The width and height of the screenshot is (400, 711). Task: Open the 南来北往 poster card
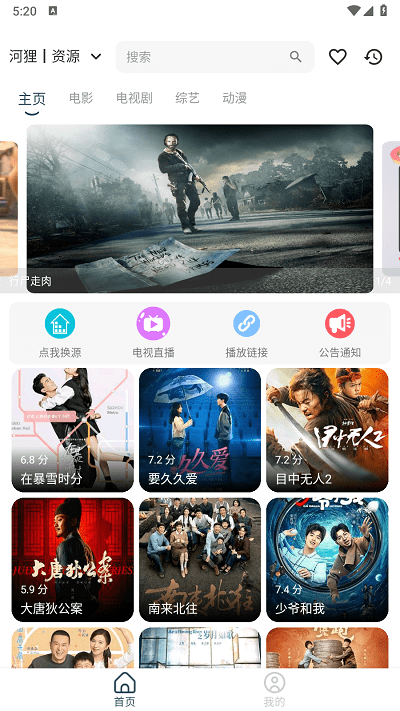coord(200,560)
